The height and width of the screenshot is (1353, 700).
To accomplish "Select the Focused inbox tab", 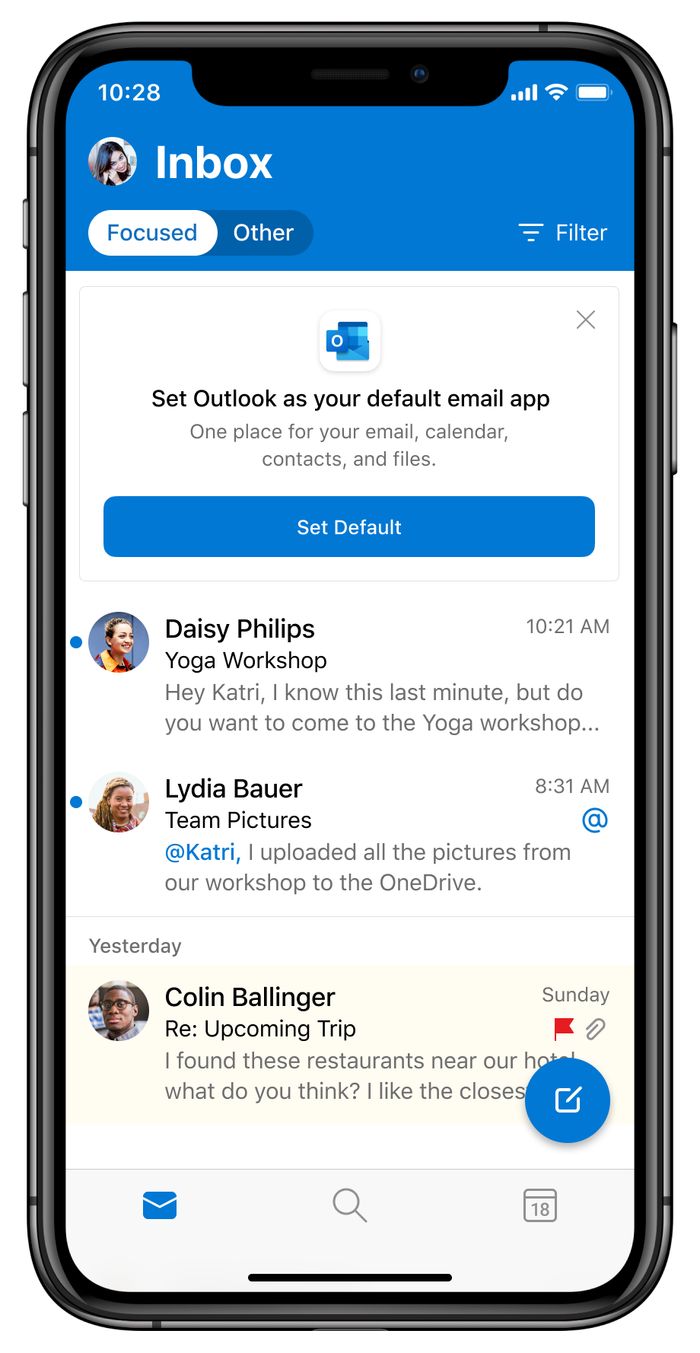I will tap(152, 233).
